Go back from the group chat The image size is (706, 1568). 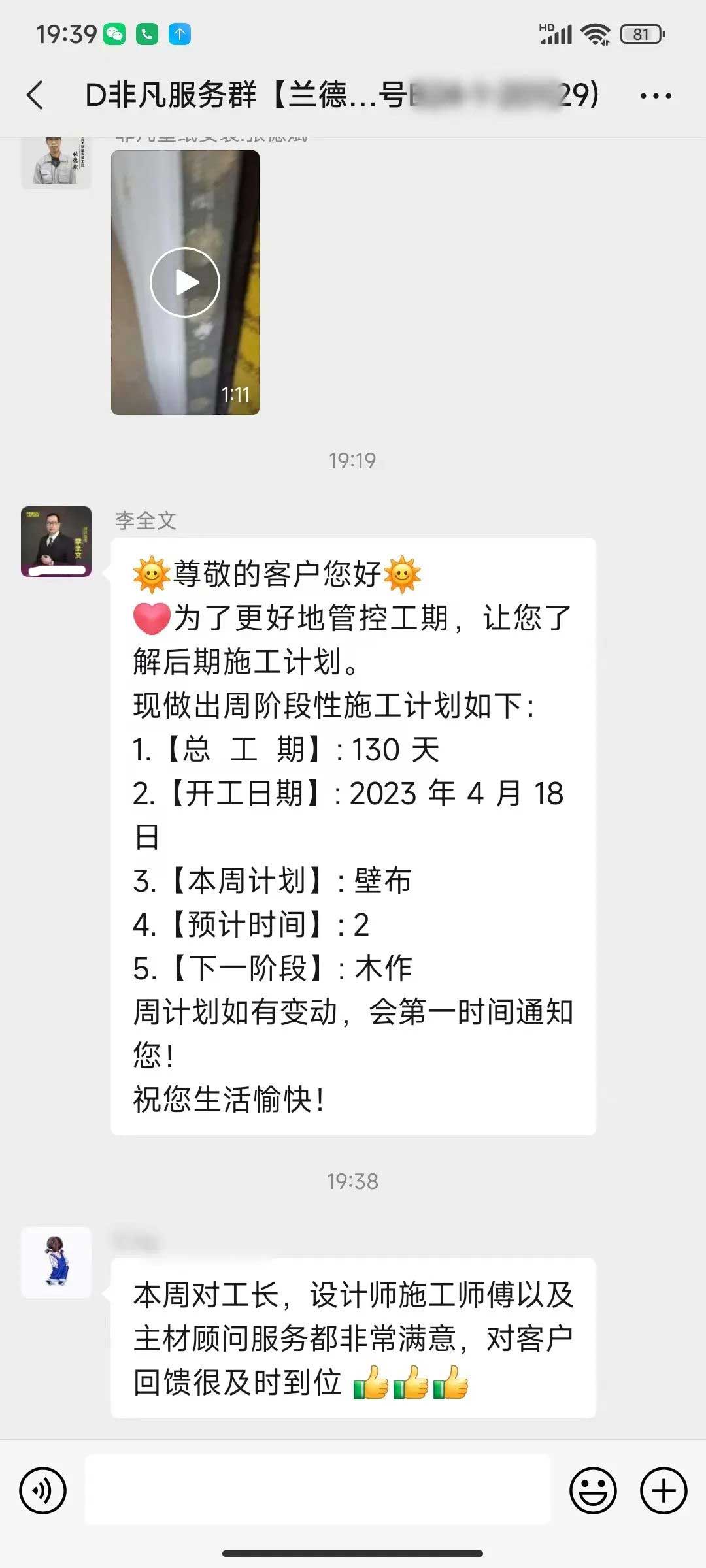click(35, 95)
